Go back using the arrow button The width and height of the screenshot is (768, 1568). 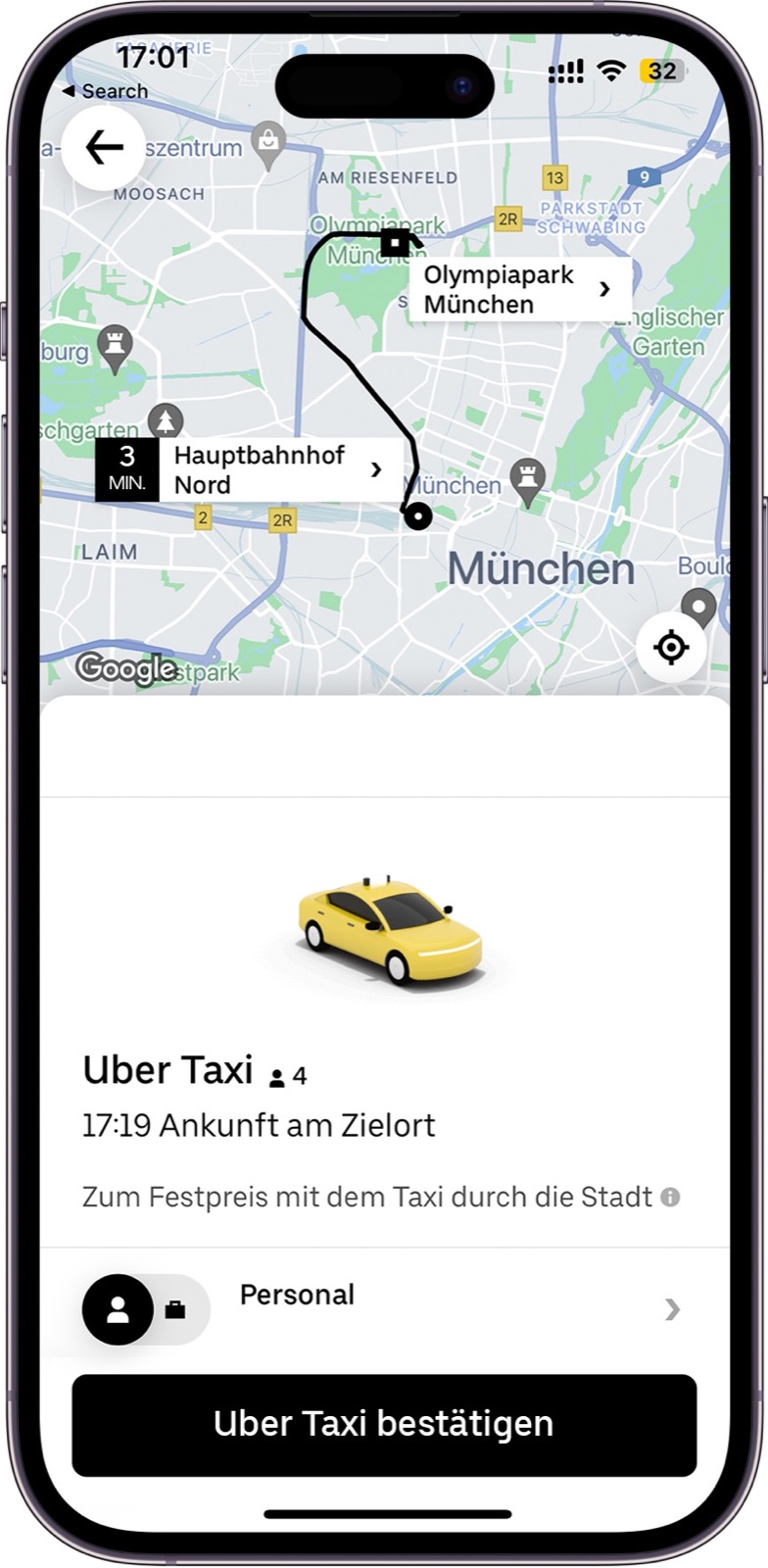point(104,148)
